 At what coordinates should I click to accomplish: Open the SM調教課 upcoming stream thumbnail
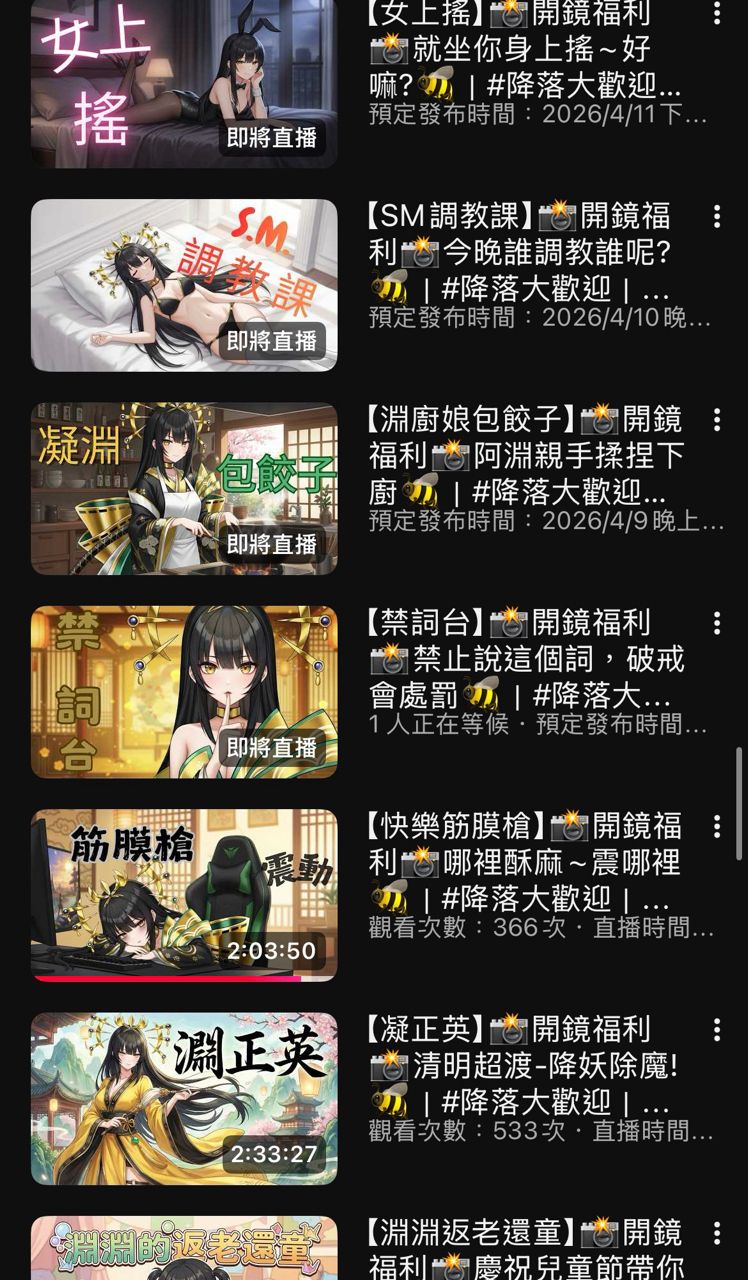[x=184, y=285]
